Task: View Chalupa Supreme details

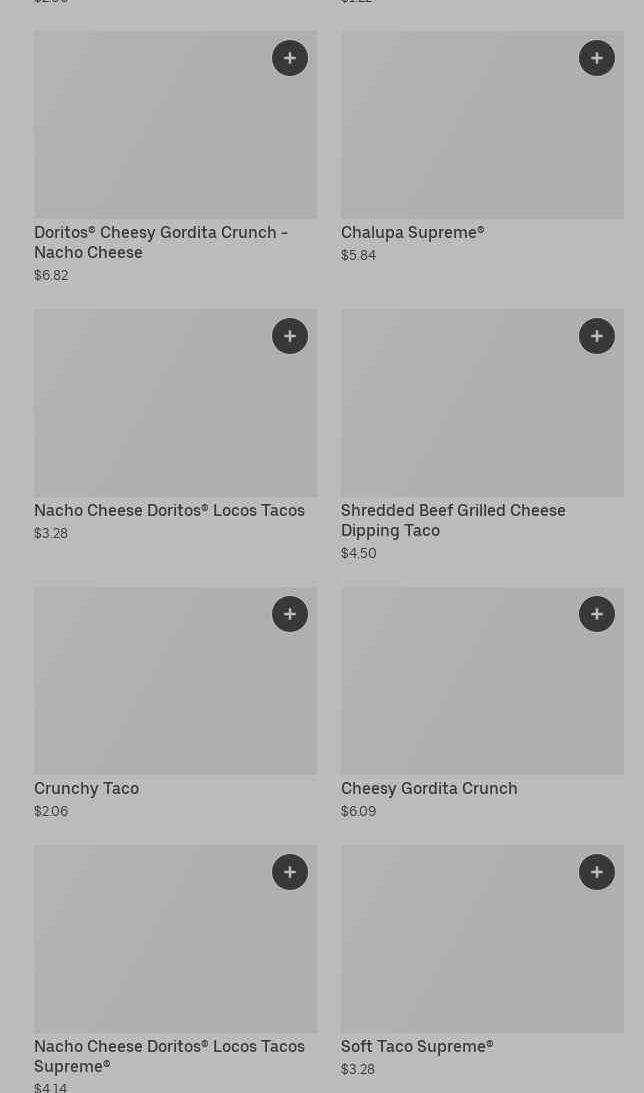Action: pos(412,232)
